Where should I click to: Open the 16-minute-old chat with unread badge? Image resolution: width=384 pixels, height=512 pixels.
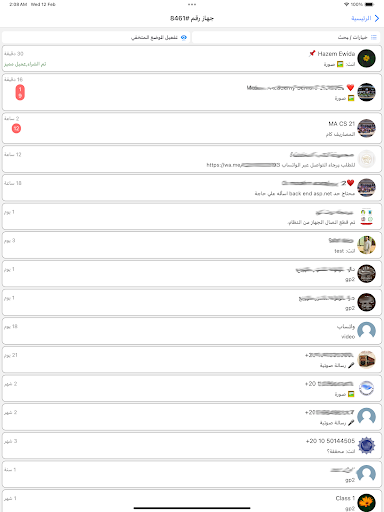pos(192,92)
